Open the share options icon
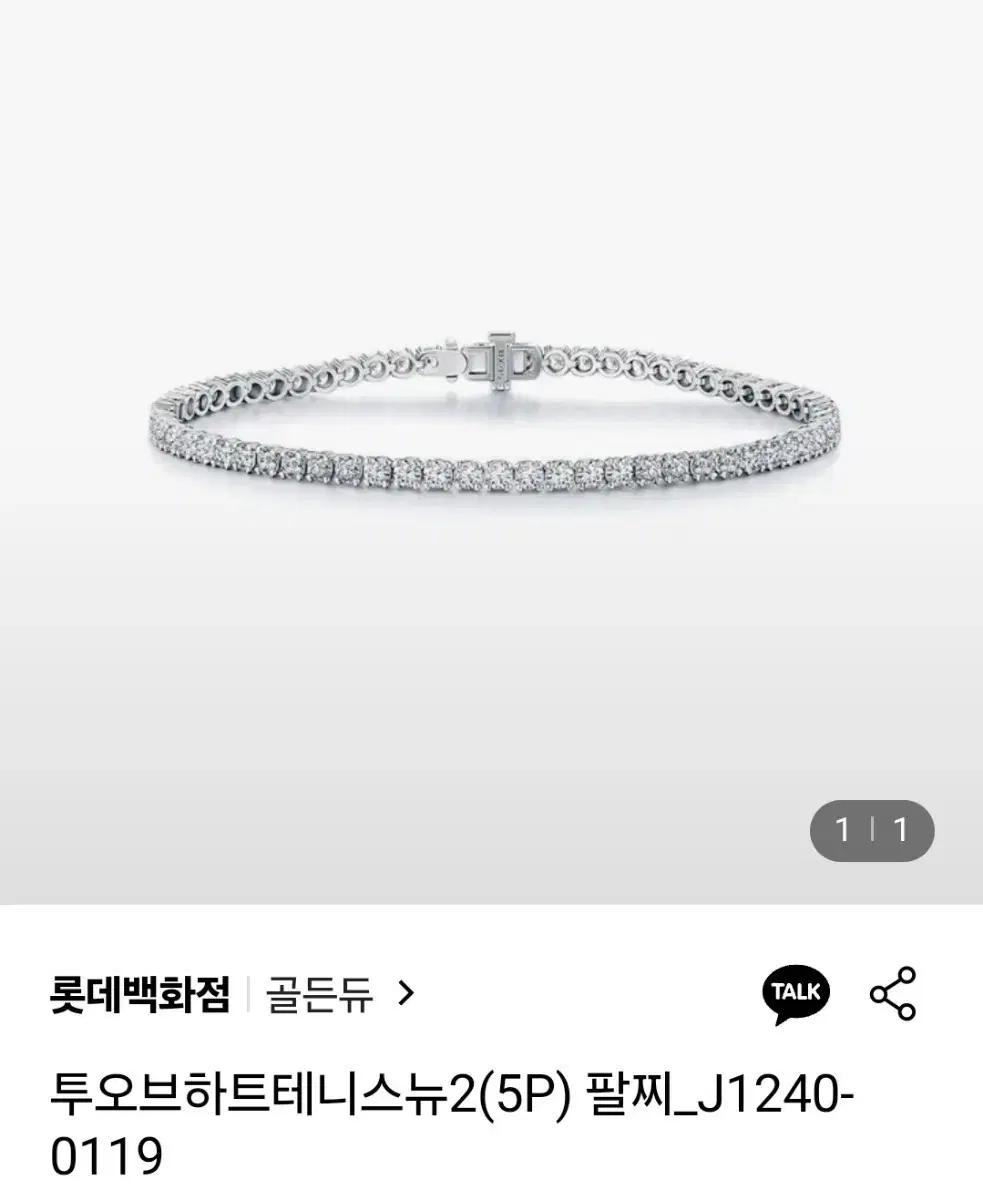 pyautogui.click(x=892, y=994)
